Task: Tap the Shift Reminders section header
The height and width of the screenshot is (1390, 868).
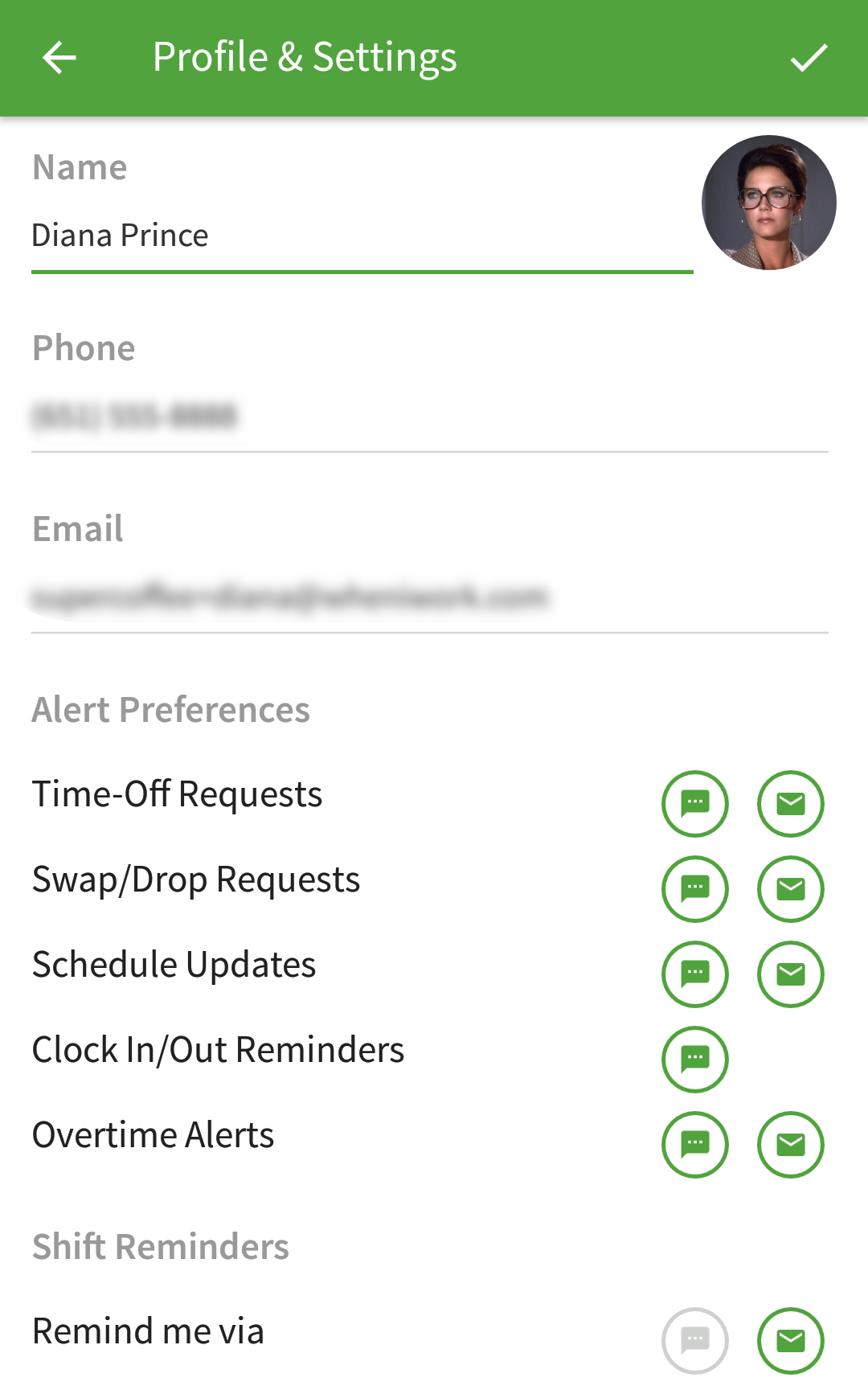Action: (x=160, y=1247)
